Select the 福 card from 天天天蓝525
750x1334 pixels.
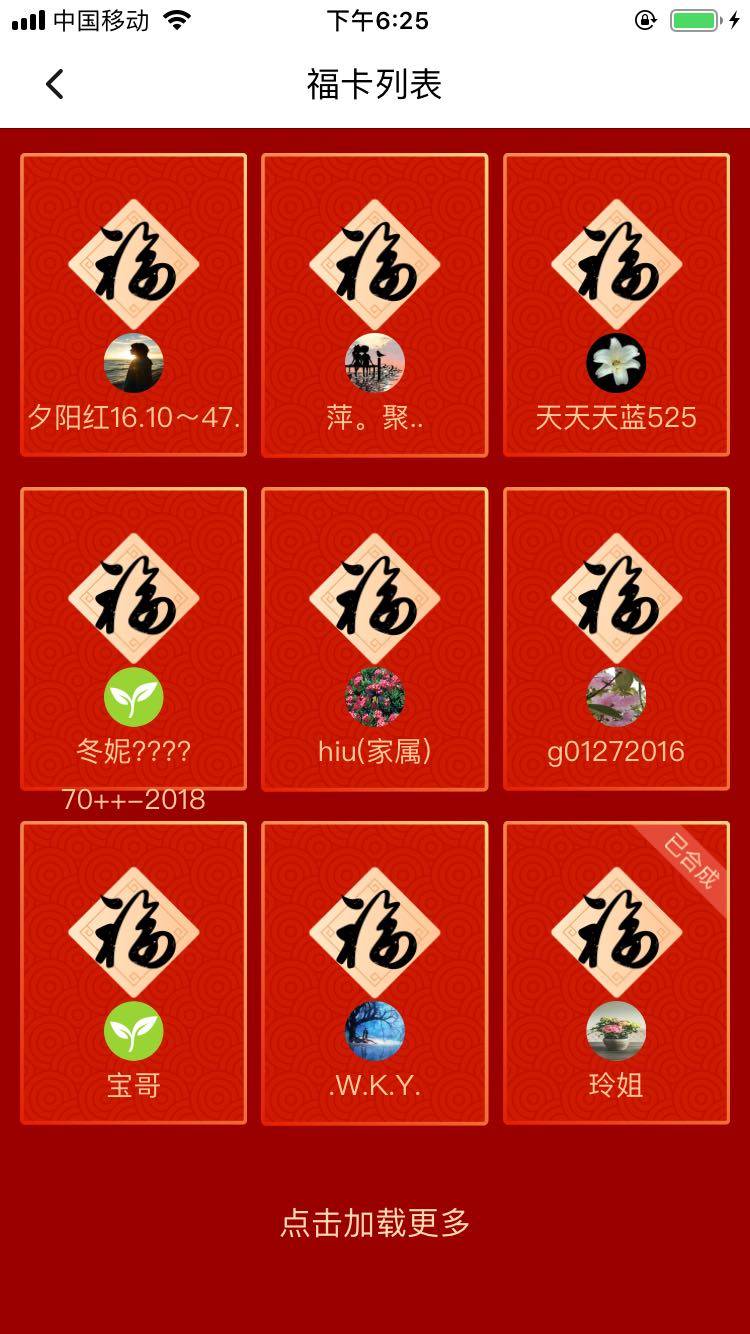616,304
